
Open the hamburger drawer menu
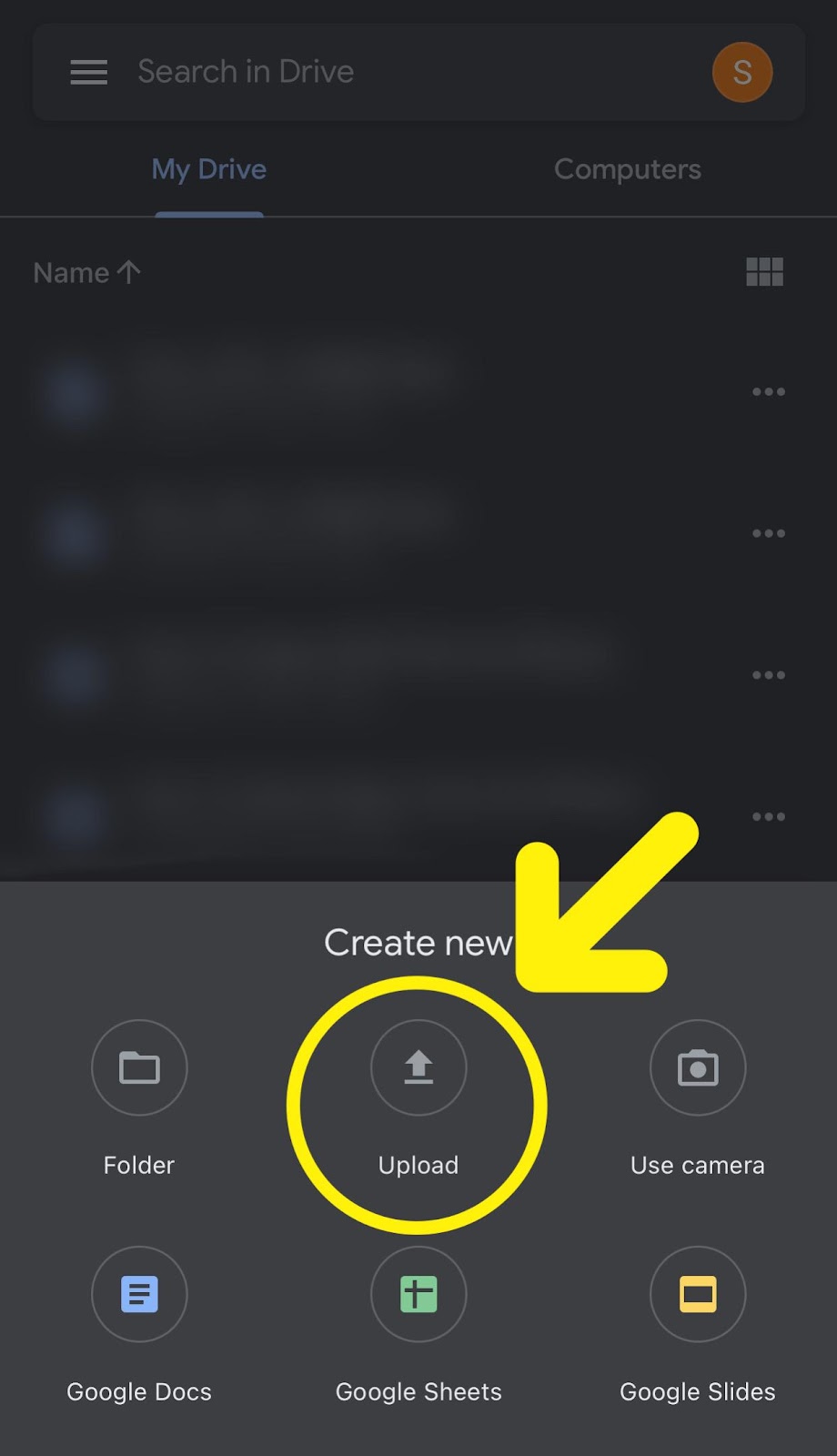click(88, 72)
